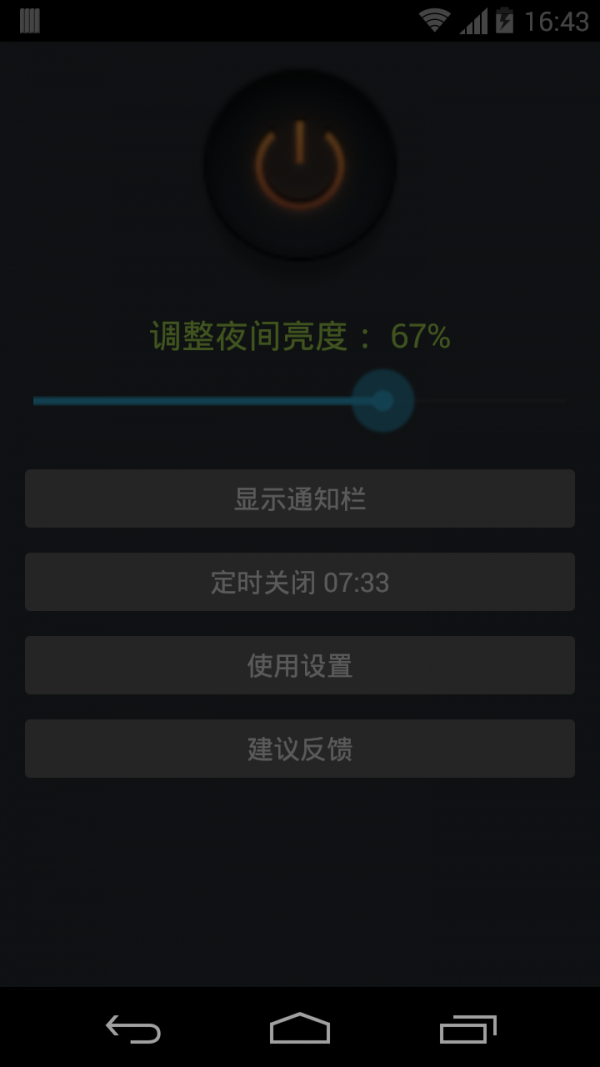This screenshot has width=600, height=1067.
Task: Open 建议反馈 feedback
Action: click(300, 748)
